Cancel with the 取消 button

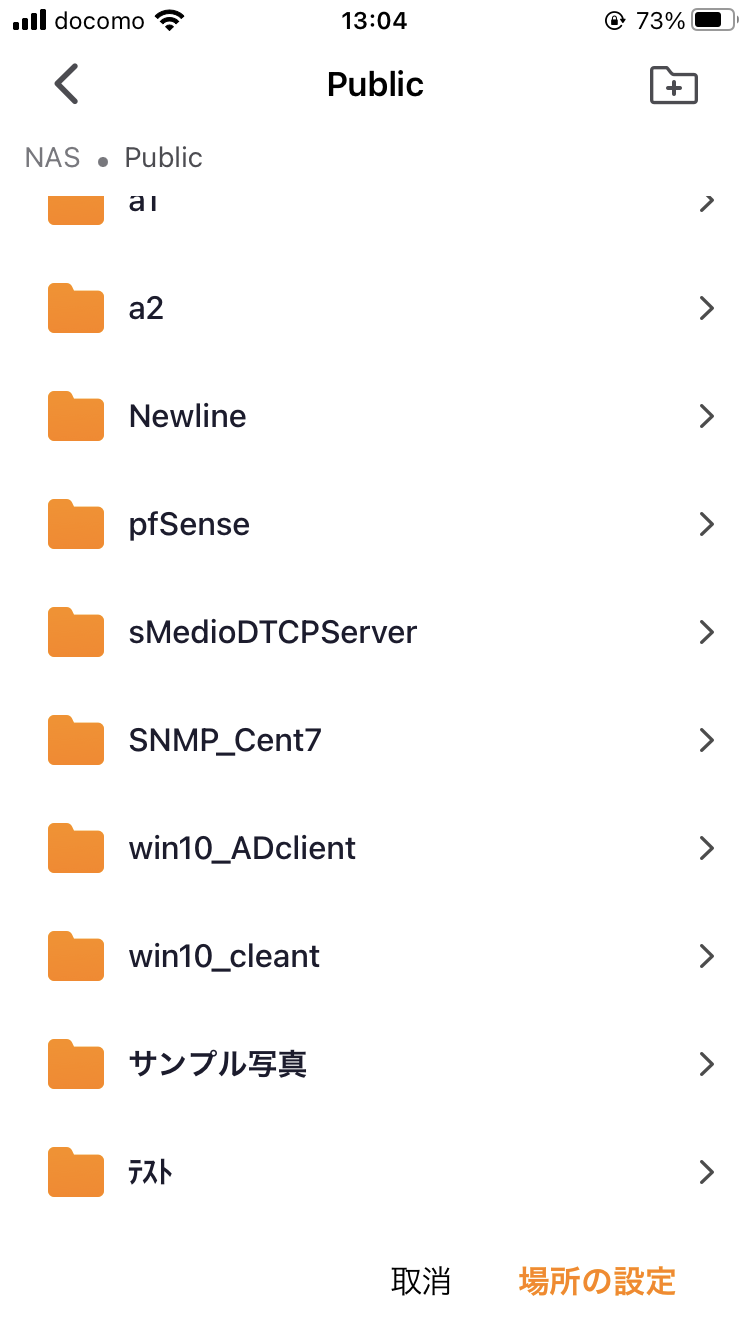tap(420, 1281)
